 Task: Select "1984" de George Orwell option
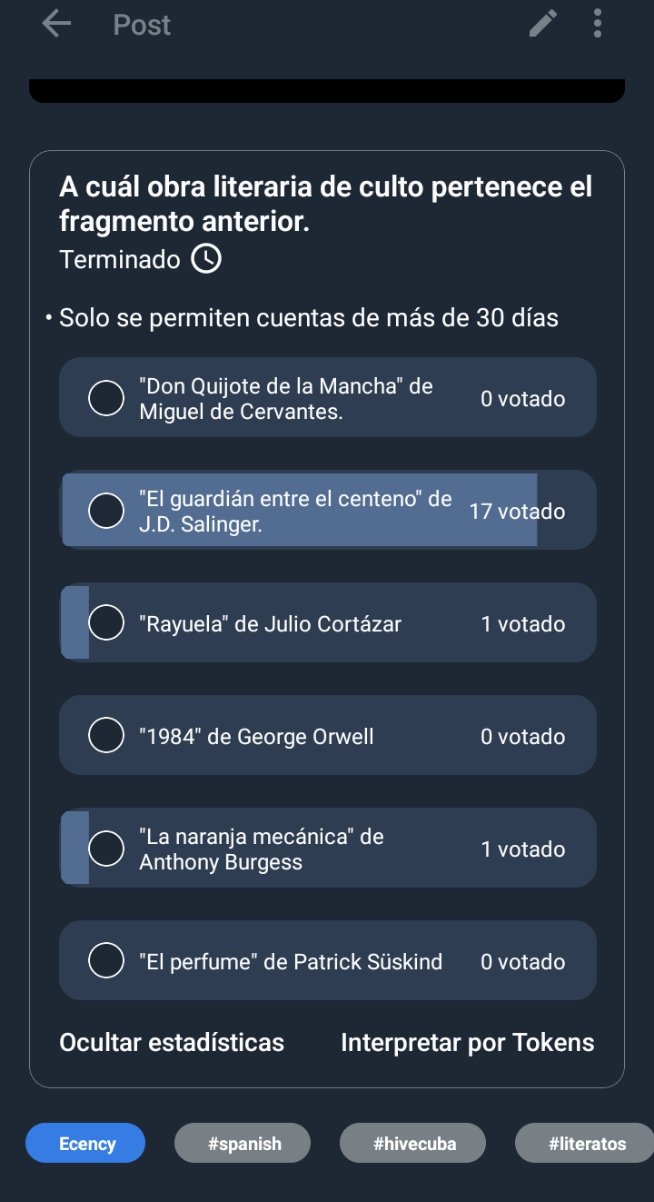pos(328,736)
